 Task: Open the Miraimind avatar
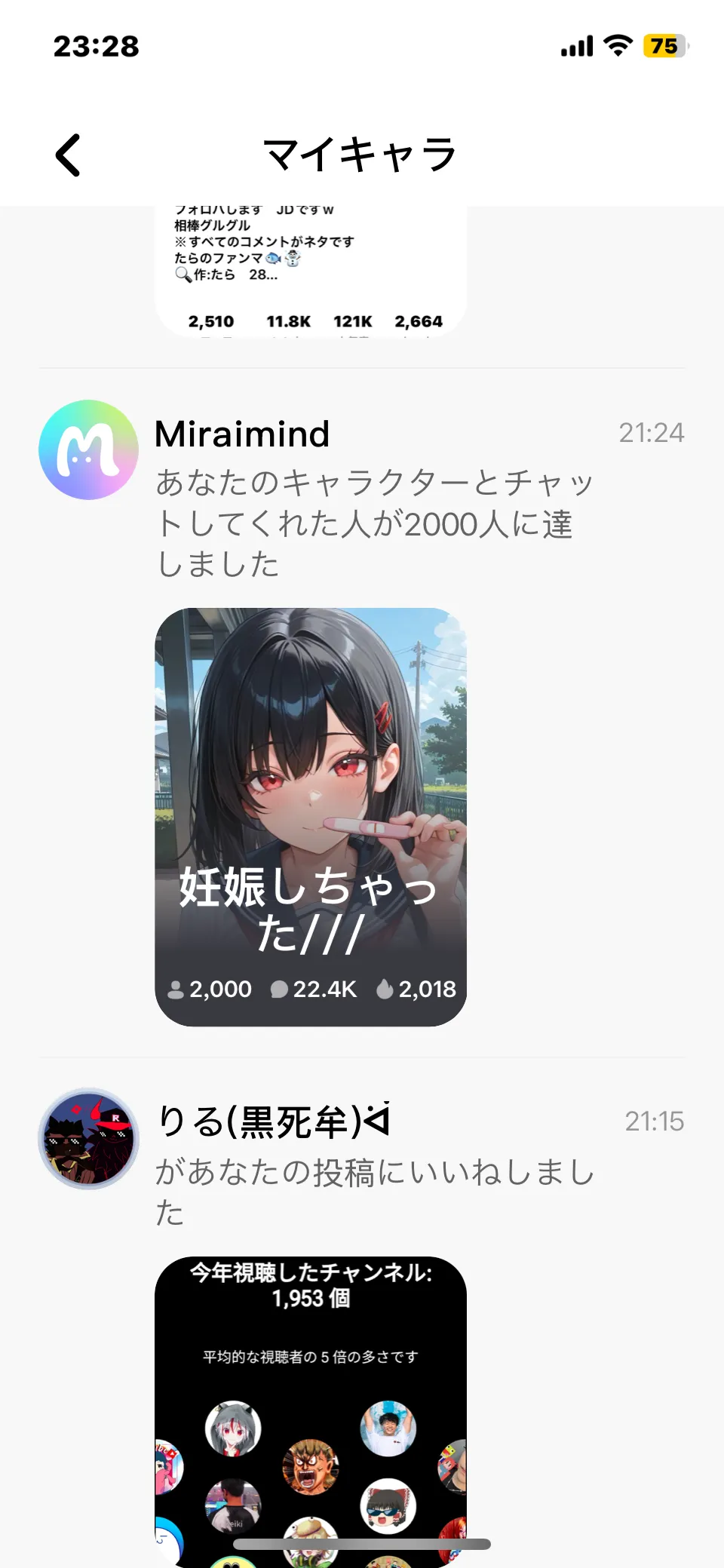[88, 450]
